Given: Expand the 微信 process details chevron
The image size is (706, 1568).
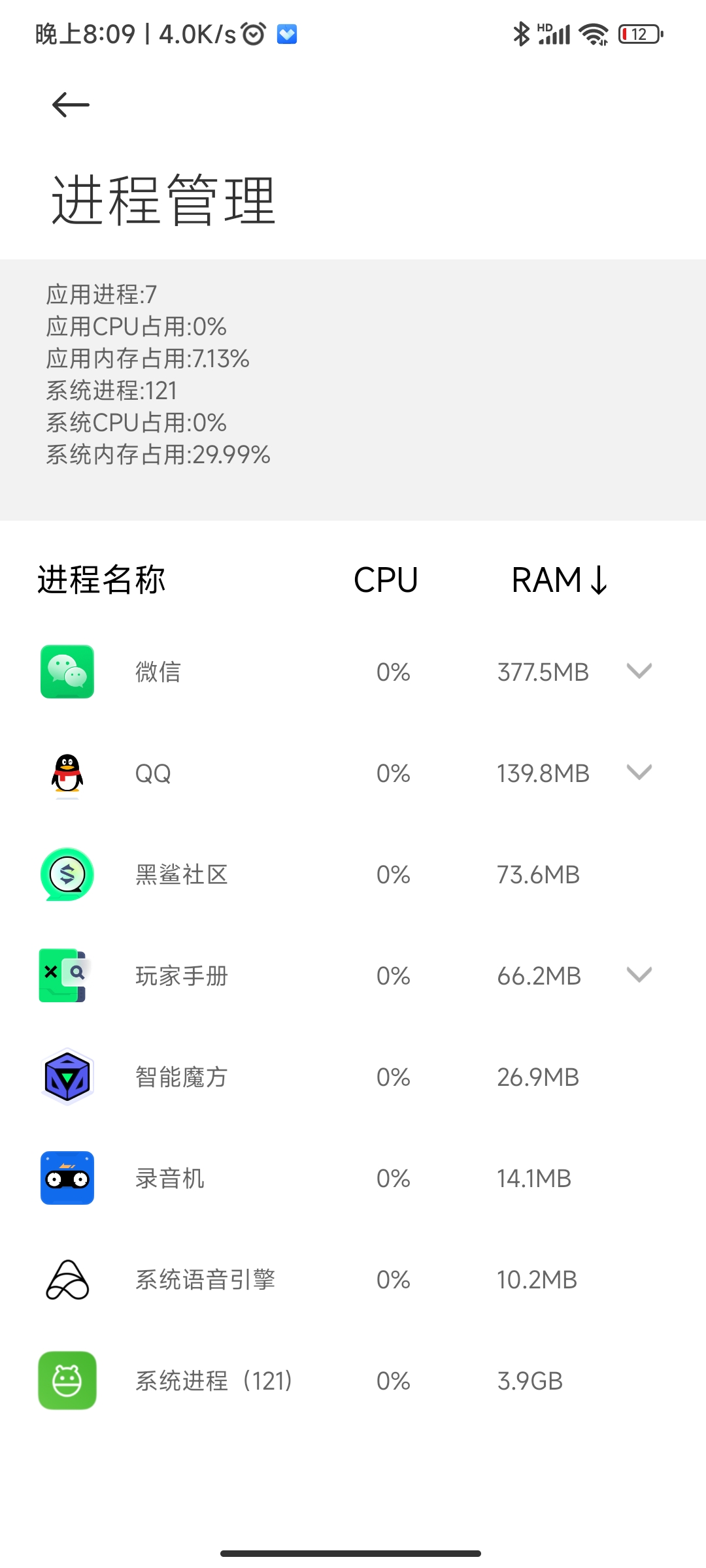Looking at the screenshot, I should click(x=639, y=671).
